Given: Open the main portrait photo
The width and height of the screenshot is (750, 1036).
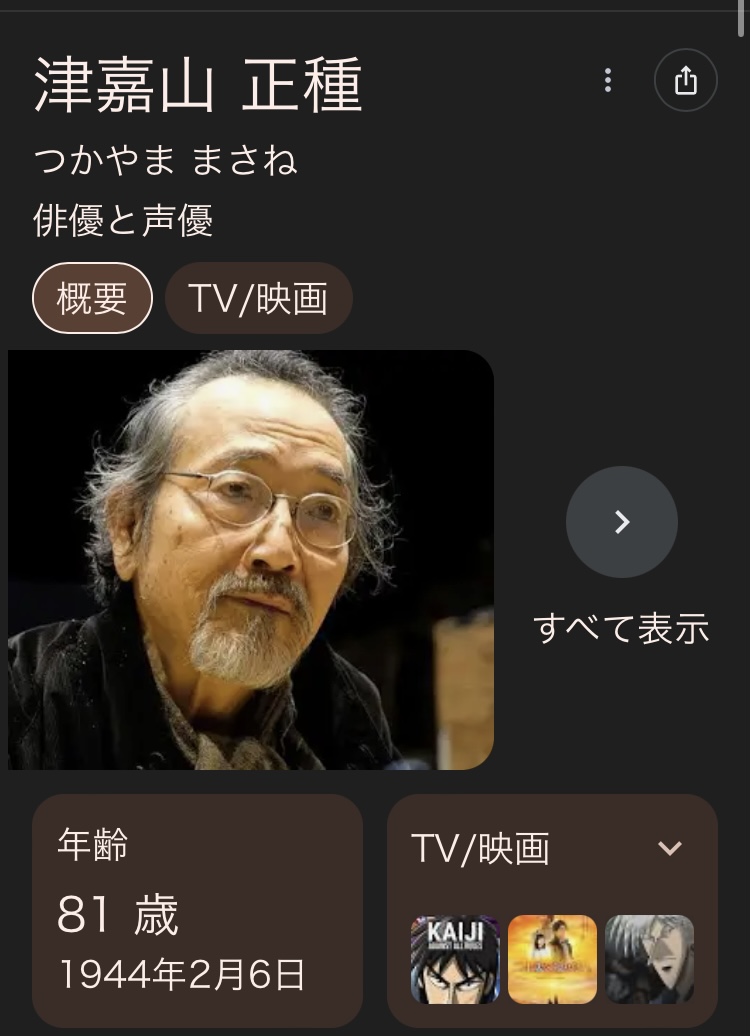Looking at the screenshot, I should (x=251, y=560).
